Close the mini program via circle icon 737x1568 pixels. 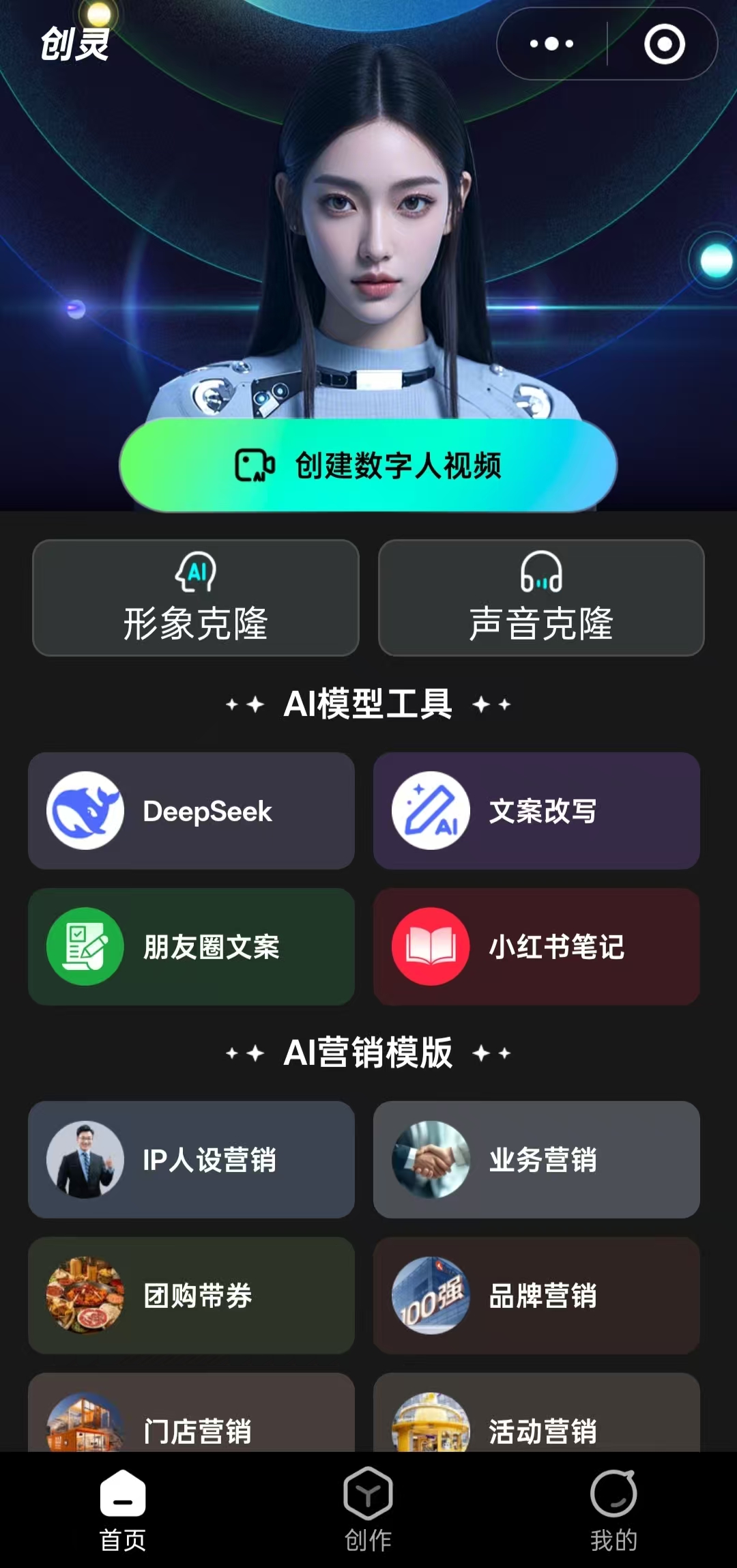(x=664, y=44)
